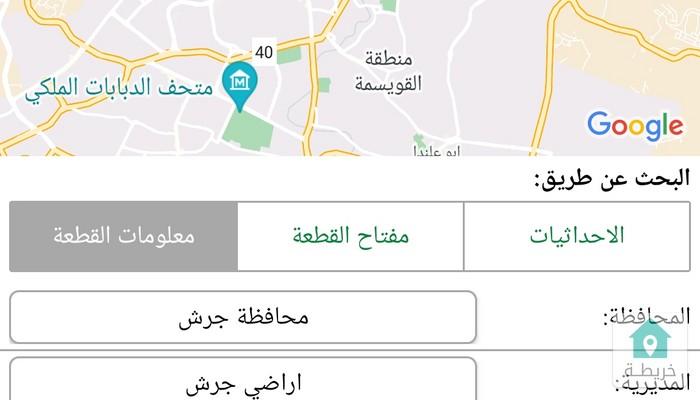
Task: Select مفتاح القطعة search tab
Action: pos(351,236)
